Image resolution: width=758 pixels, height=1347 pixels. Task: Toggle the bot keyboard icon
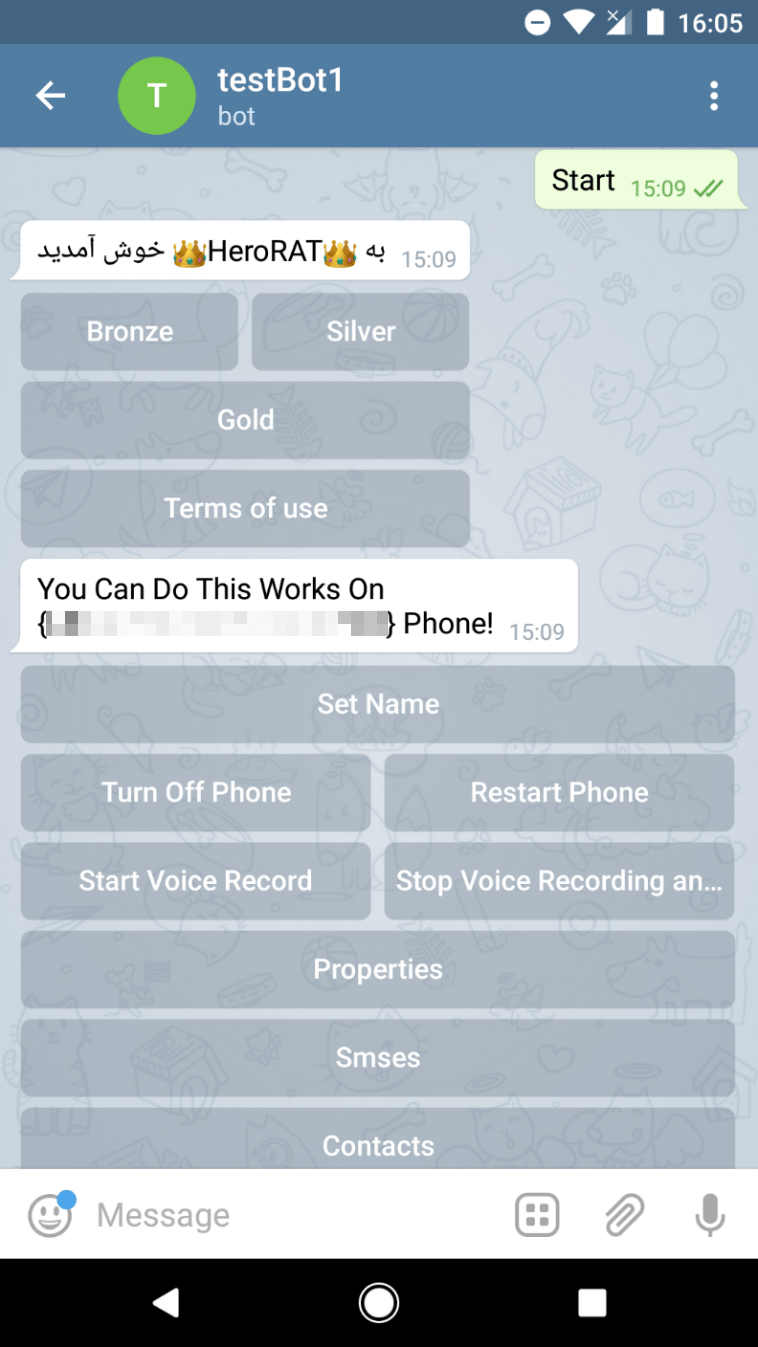pyautogui.click(x=537, y=1215)
